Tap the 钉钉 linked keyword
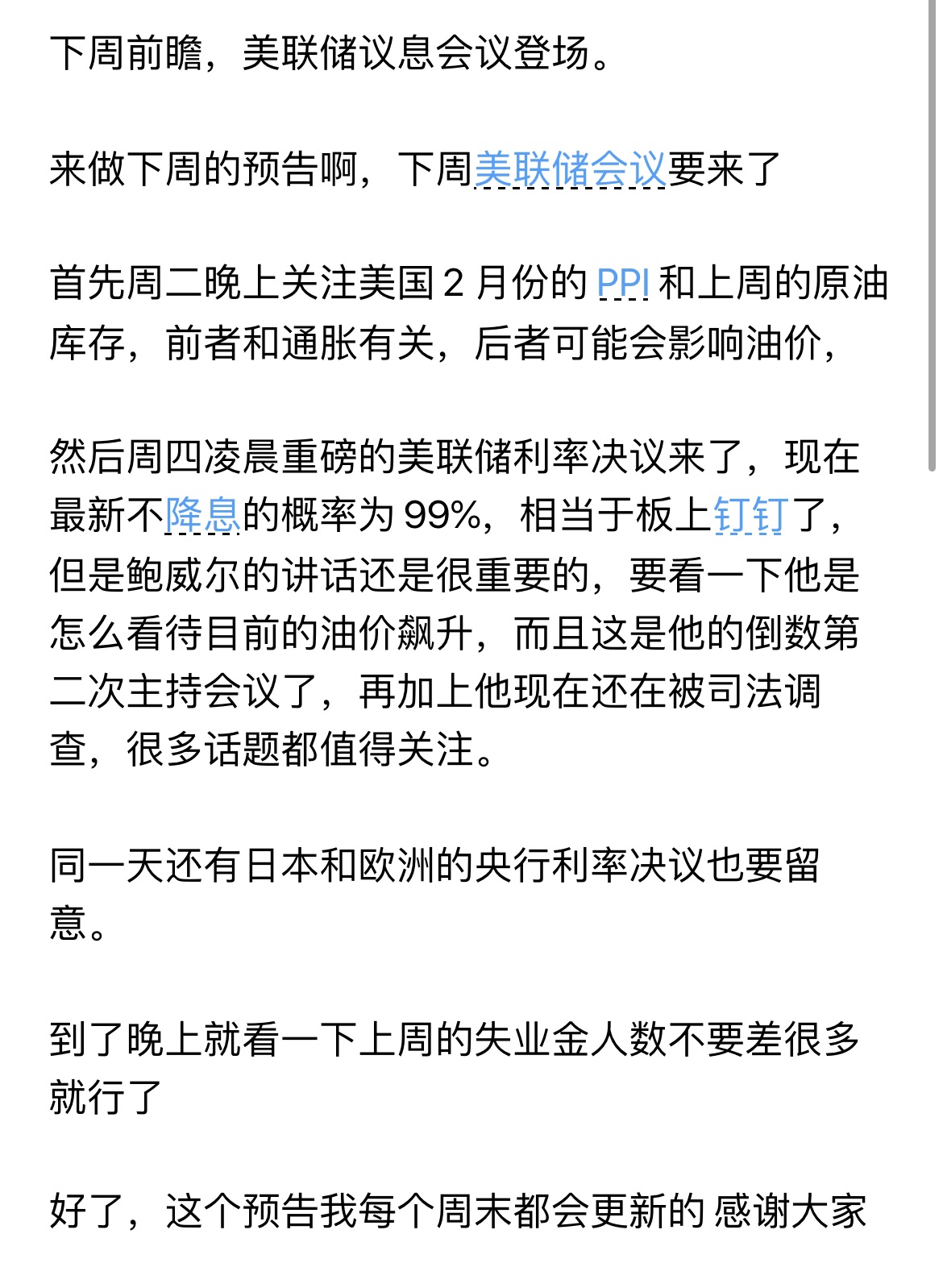The width and height of the screenshot is (943, 1288). click(750, 515)
